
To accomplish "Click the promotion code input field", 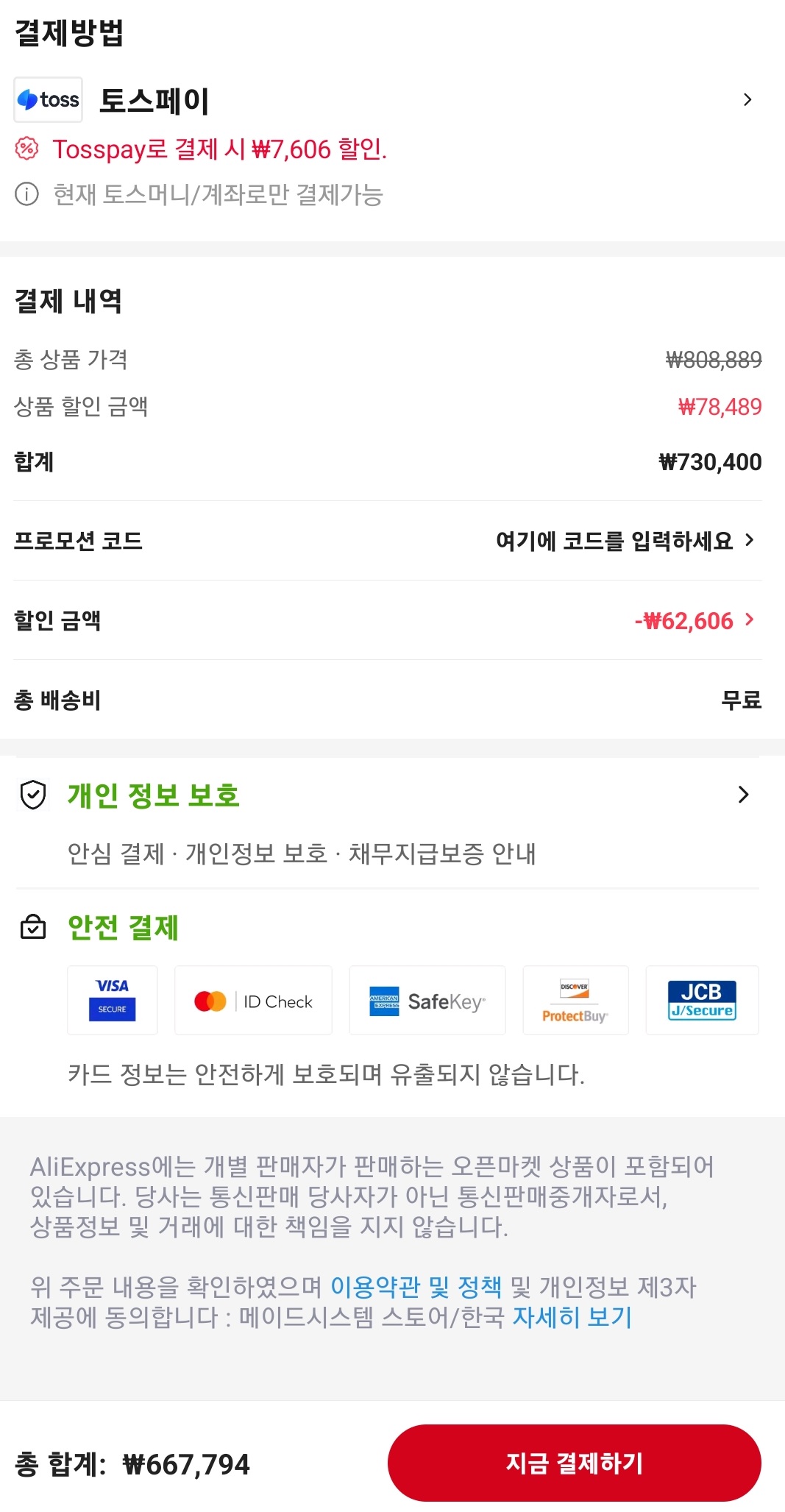I will (x=615, y=540).
